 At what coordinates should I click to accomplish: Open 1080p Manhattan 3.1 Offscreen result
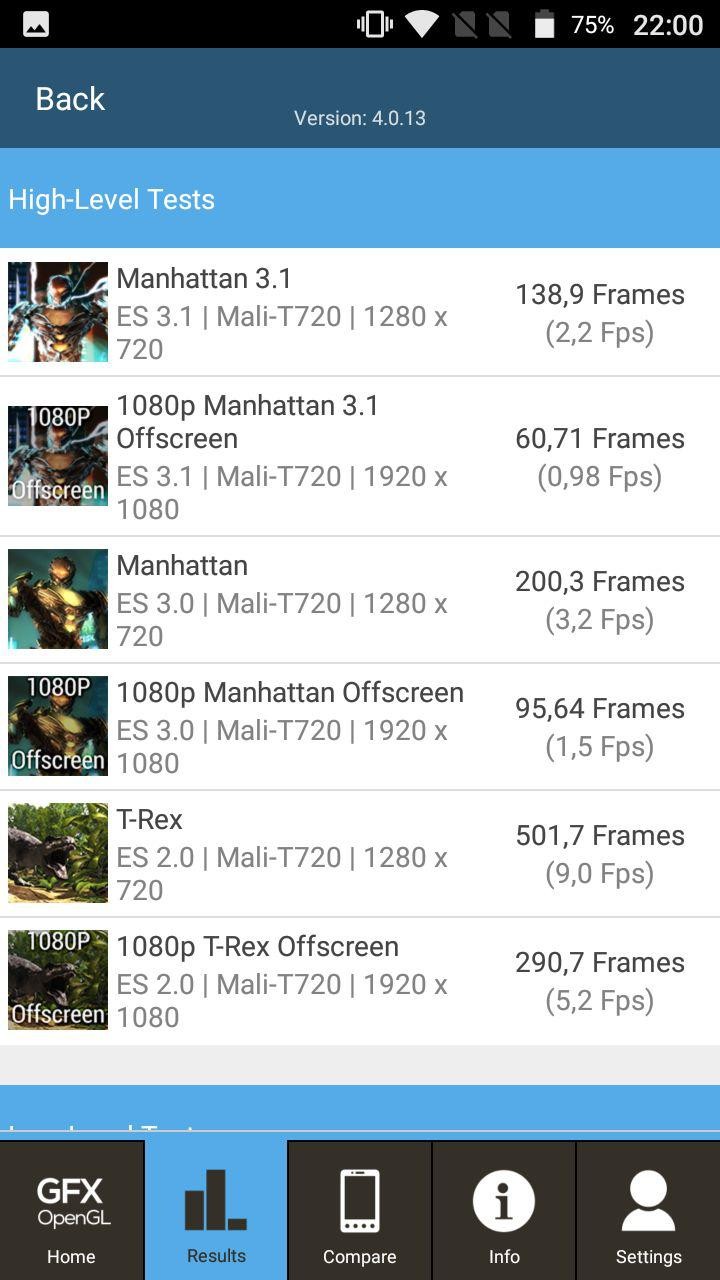pyautogui.click(x=360, y=456)
